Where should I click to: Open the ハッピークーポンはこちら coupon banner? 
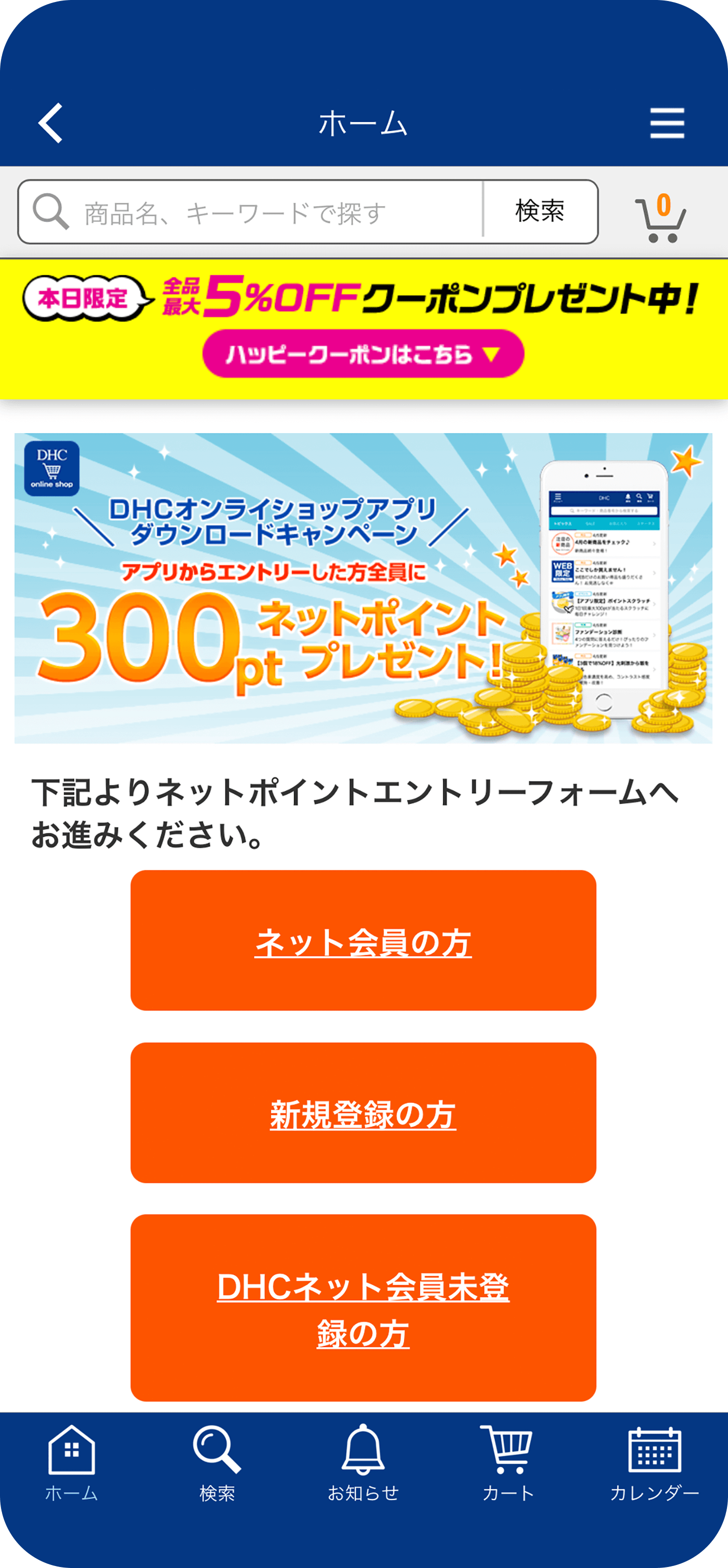[x=363, y=353]
